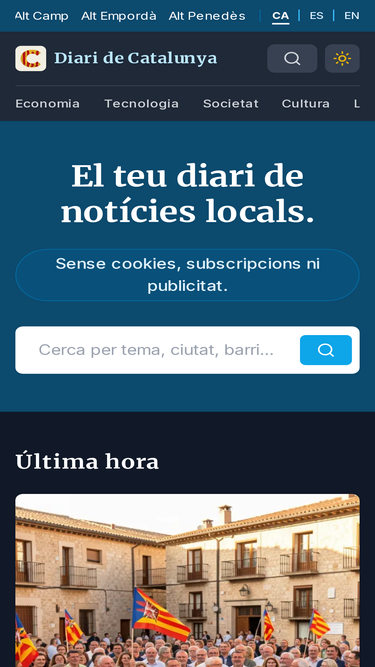Go to Alt Empordà news
The height and width of the screenshot is (667, 375).
(119, 16)
